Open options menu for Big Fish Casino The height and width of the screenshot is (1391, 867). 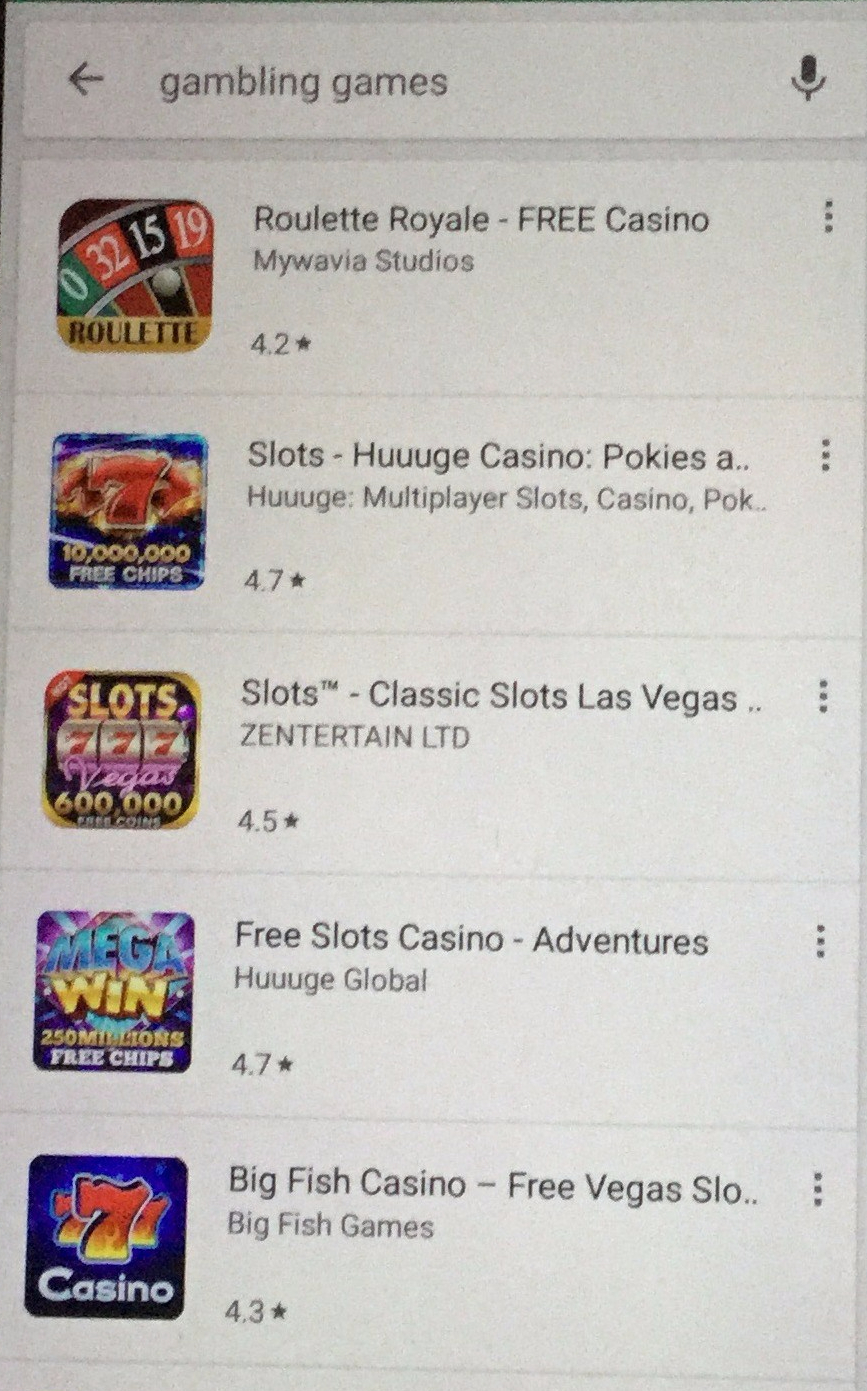(x=818, y=1189)
